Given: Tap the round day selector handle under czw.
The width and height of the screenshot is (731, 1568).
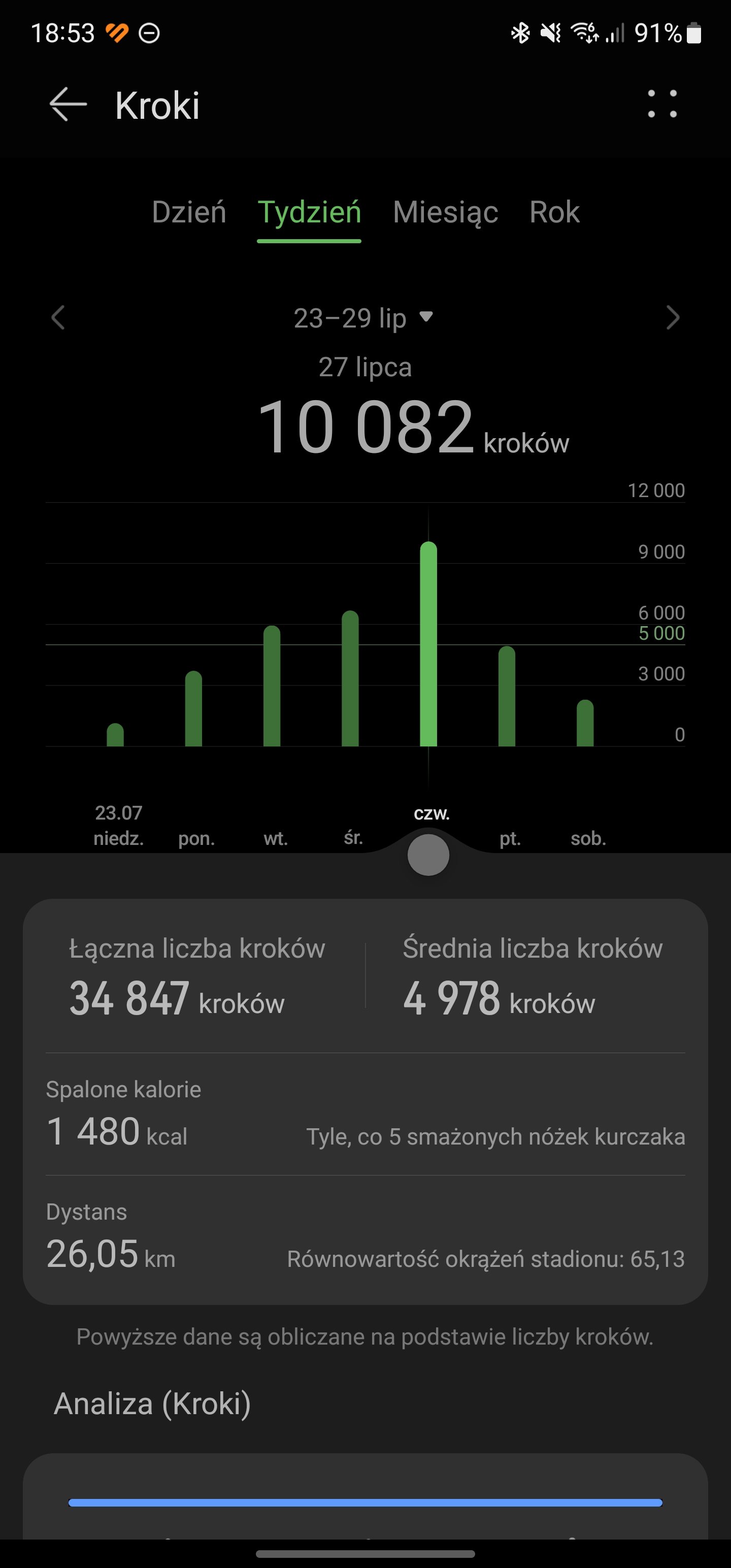Looking at the screenshot, I should [x=428, y=855].
